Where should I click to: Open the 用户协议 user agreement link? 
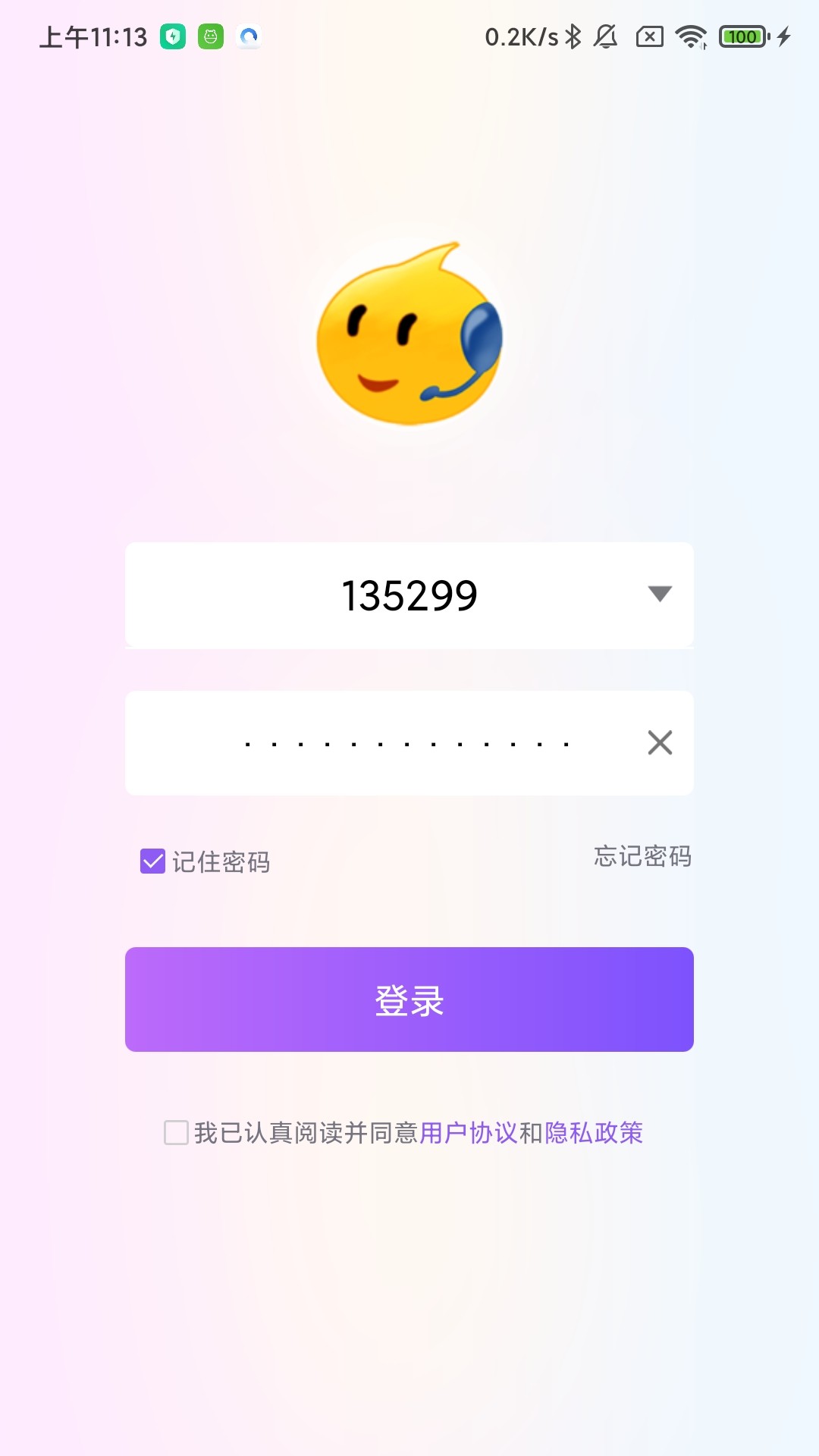pyautogui.click(x=472, y=1132)
